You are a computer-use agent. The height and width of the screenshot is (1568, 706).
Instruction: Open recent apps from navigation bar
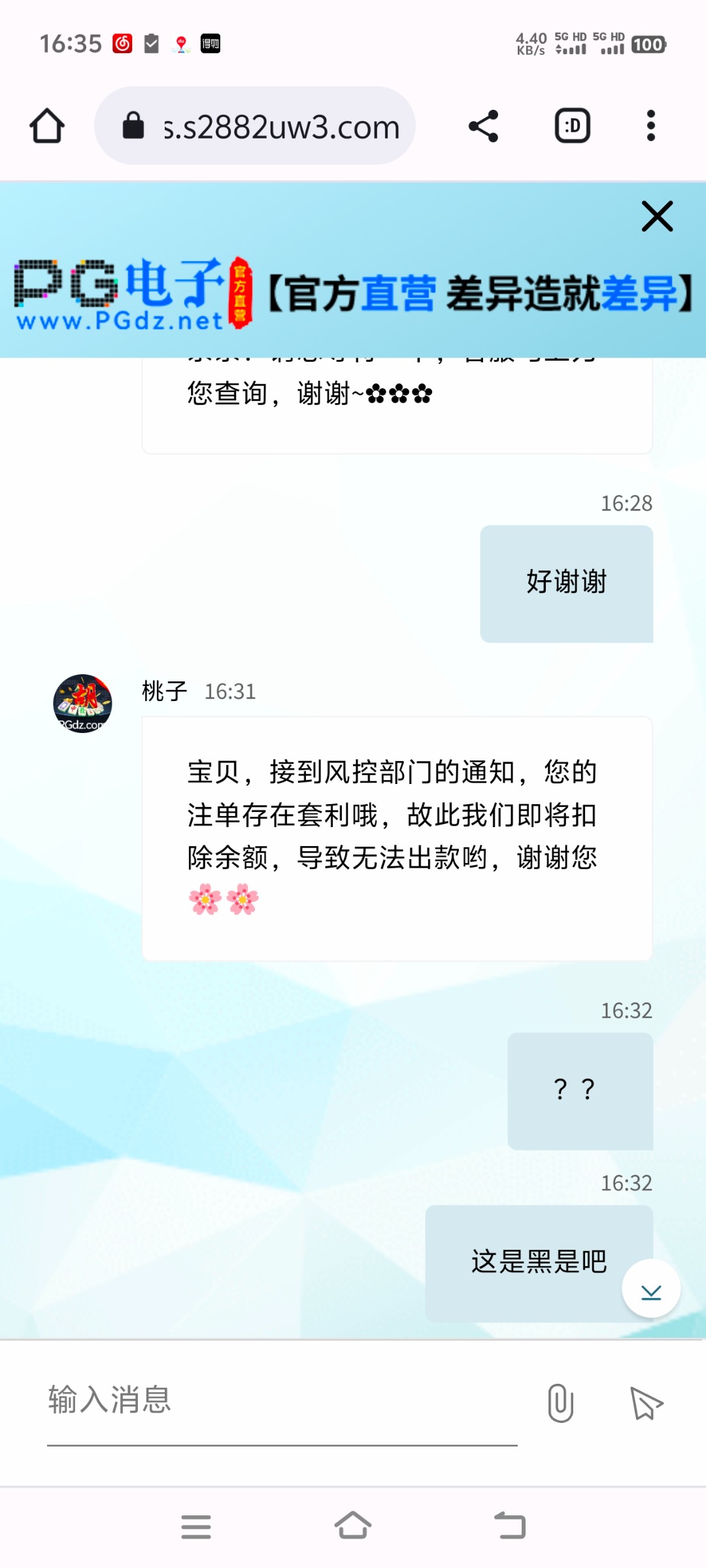point(196,1527)
